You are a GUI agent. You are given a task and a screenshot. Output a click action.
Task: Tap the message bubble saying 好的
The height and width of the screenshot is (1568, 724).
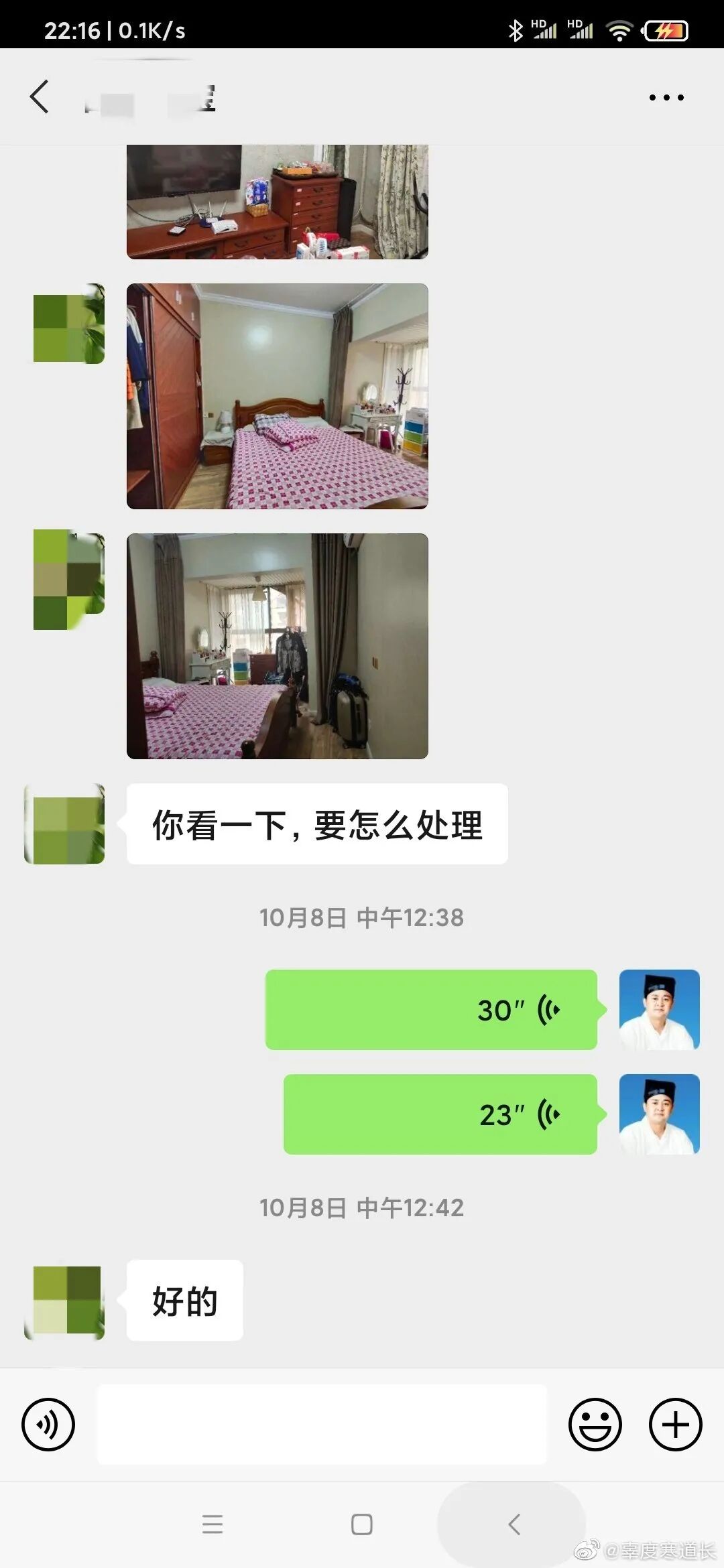(x=184, y=1299)
